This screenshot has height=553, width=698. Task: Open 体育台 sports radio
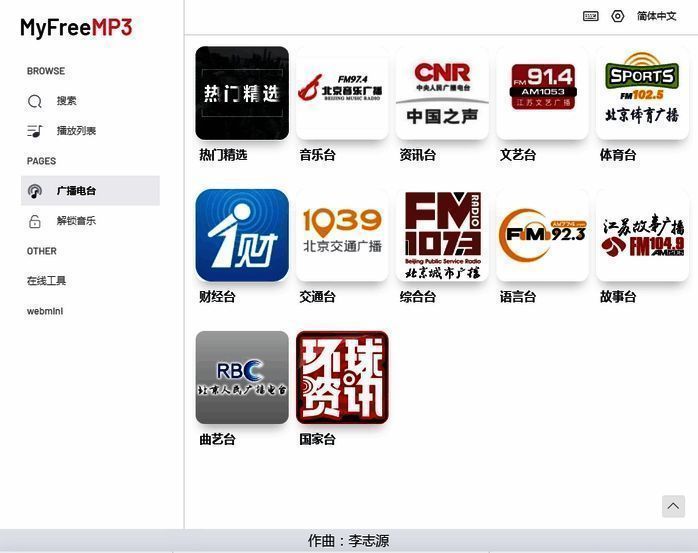tap(642, 93)
